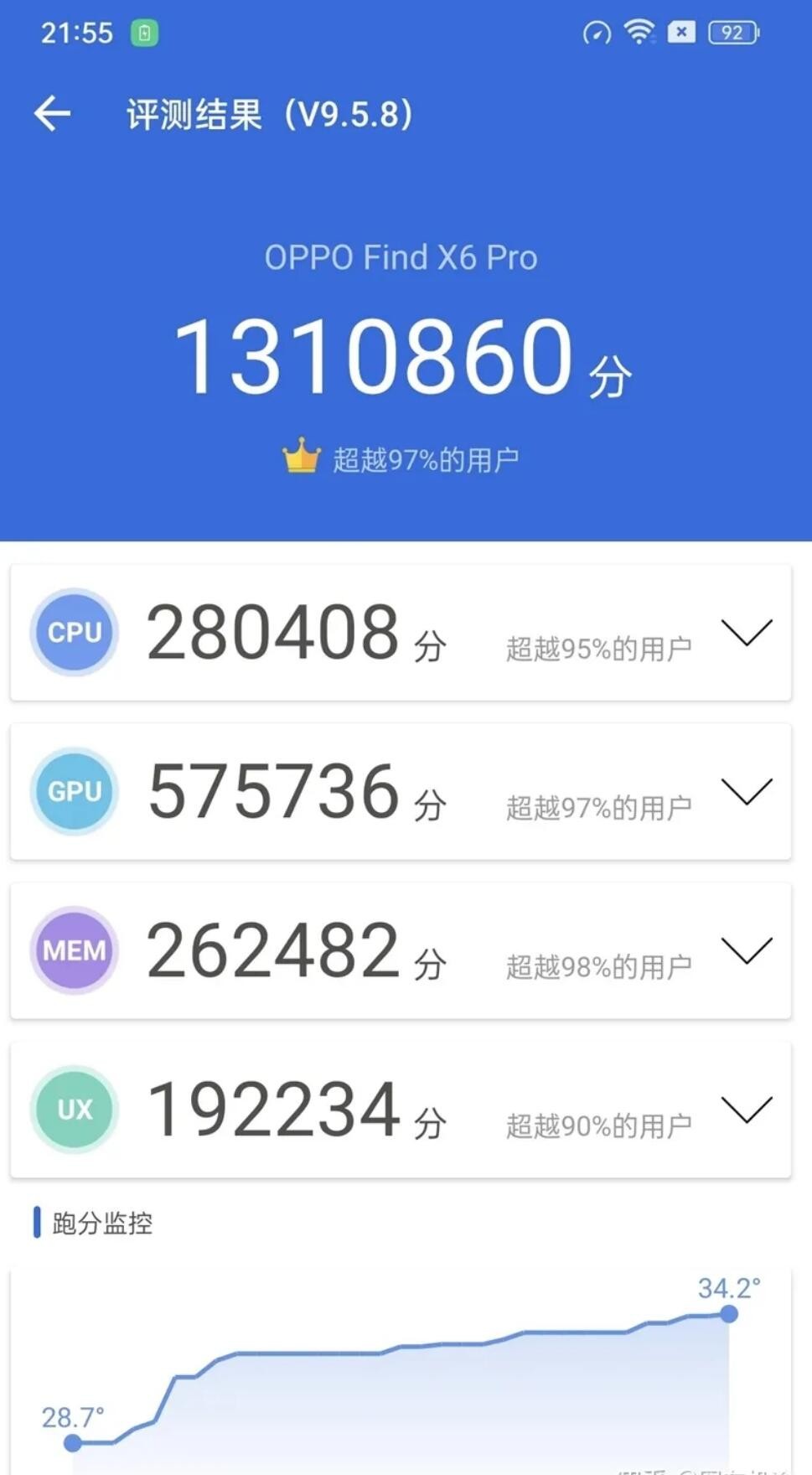Tap the back arrow to leave results
The width and height of the screenshot is (812, 1475).
pos(52,113)
